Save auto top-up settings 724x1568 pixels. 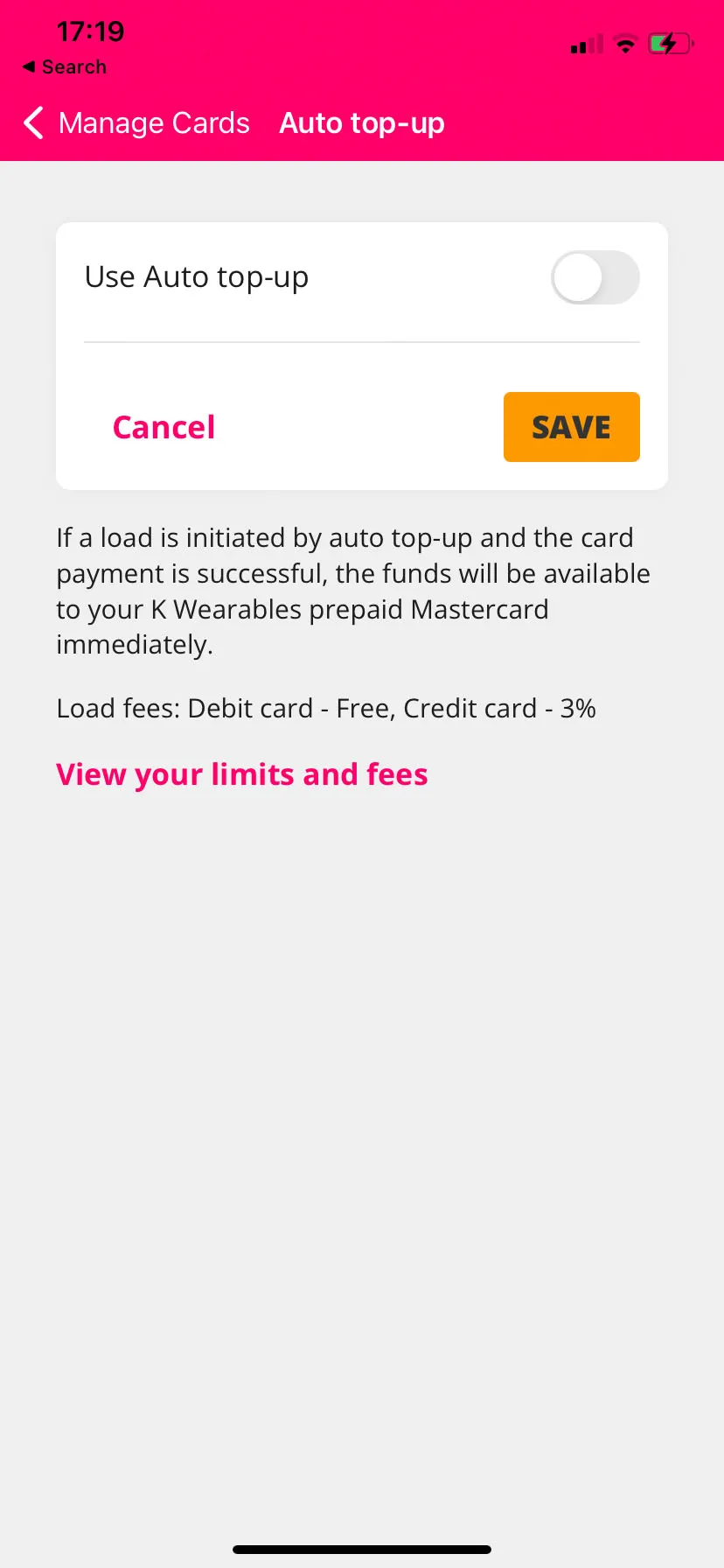[571, 427]
